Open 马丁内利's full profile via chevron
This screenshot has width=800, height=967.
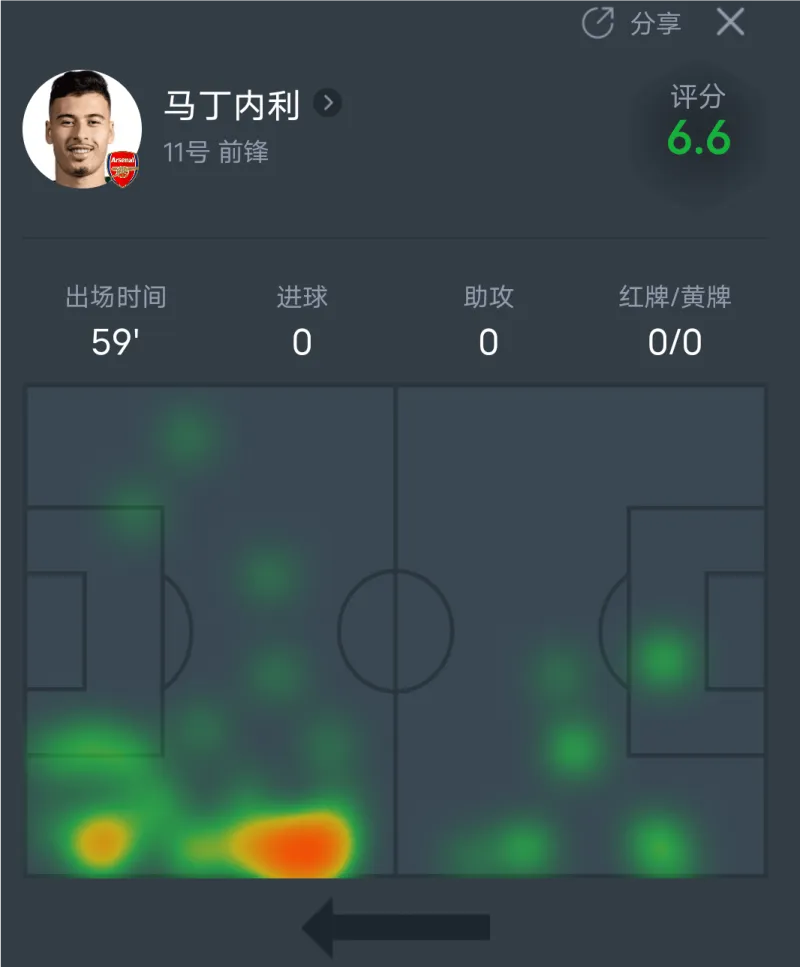coord(327,103)
